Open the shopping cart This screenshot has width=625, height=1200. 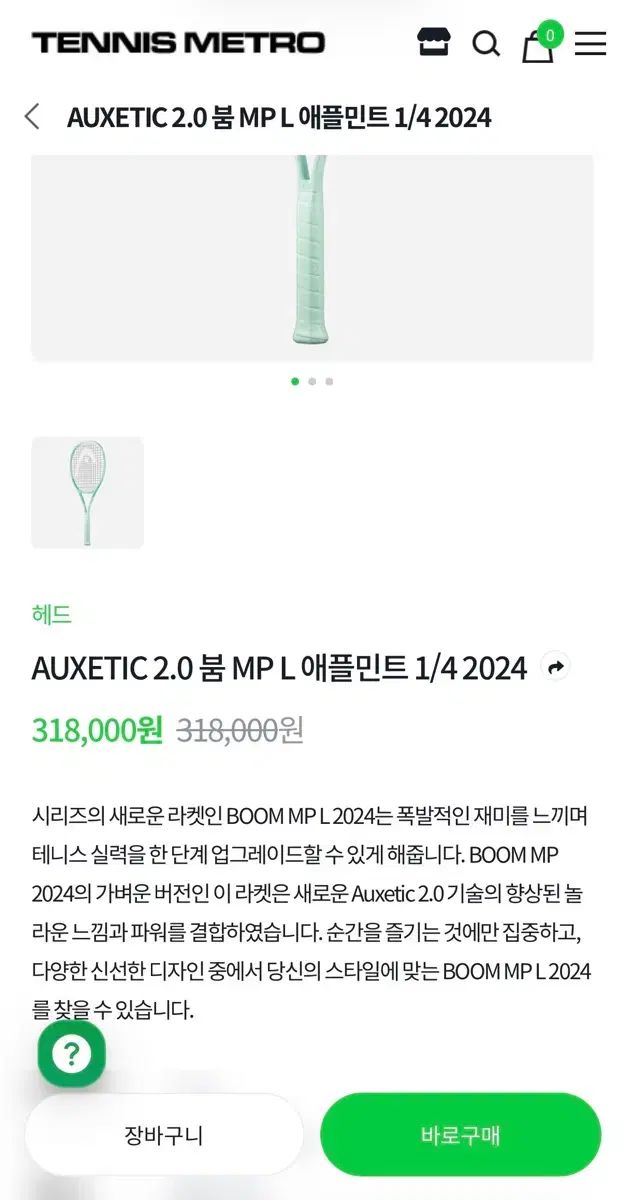click(538, 45)
